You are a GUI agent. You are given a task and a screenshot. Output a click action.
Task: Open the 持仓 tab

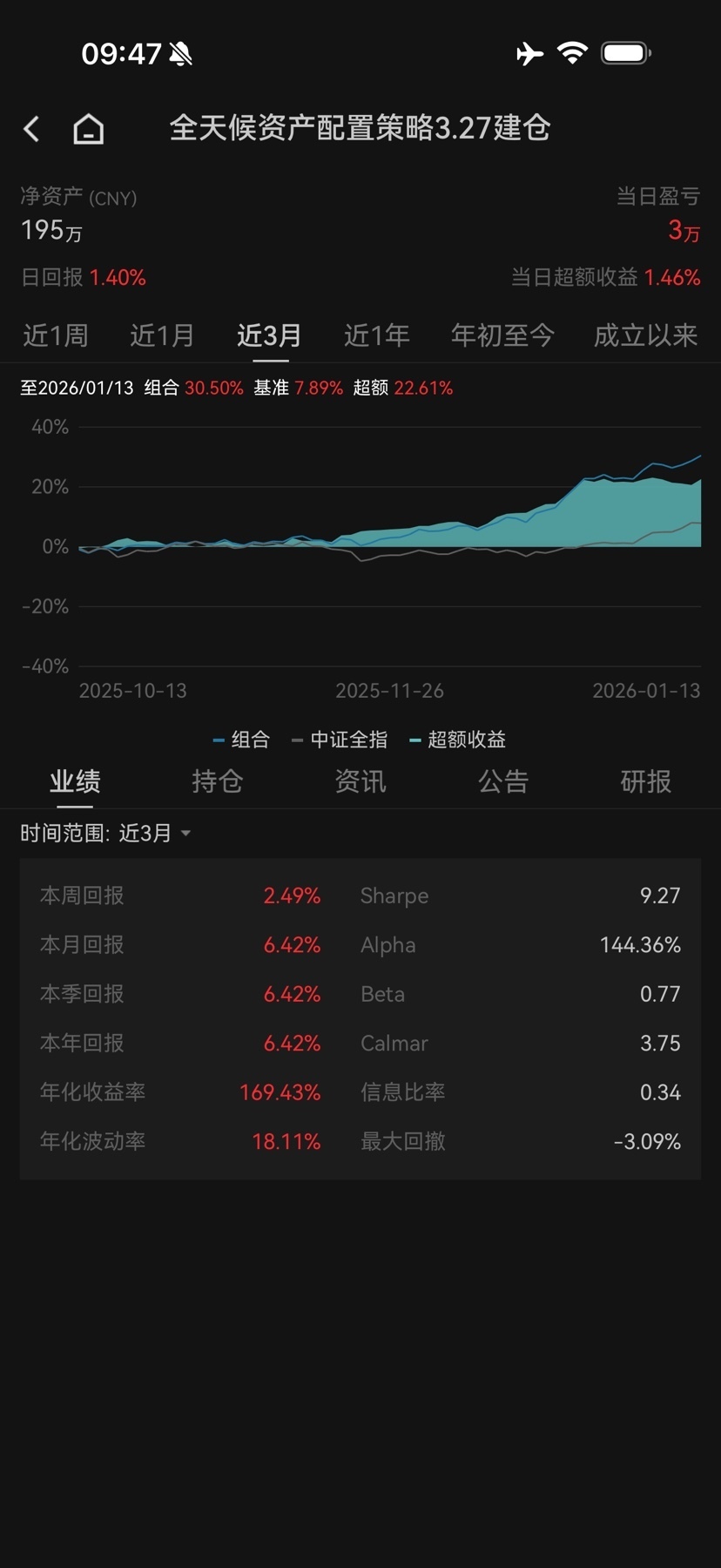coord(217,781)
